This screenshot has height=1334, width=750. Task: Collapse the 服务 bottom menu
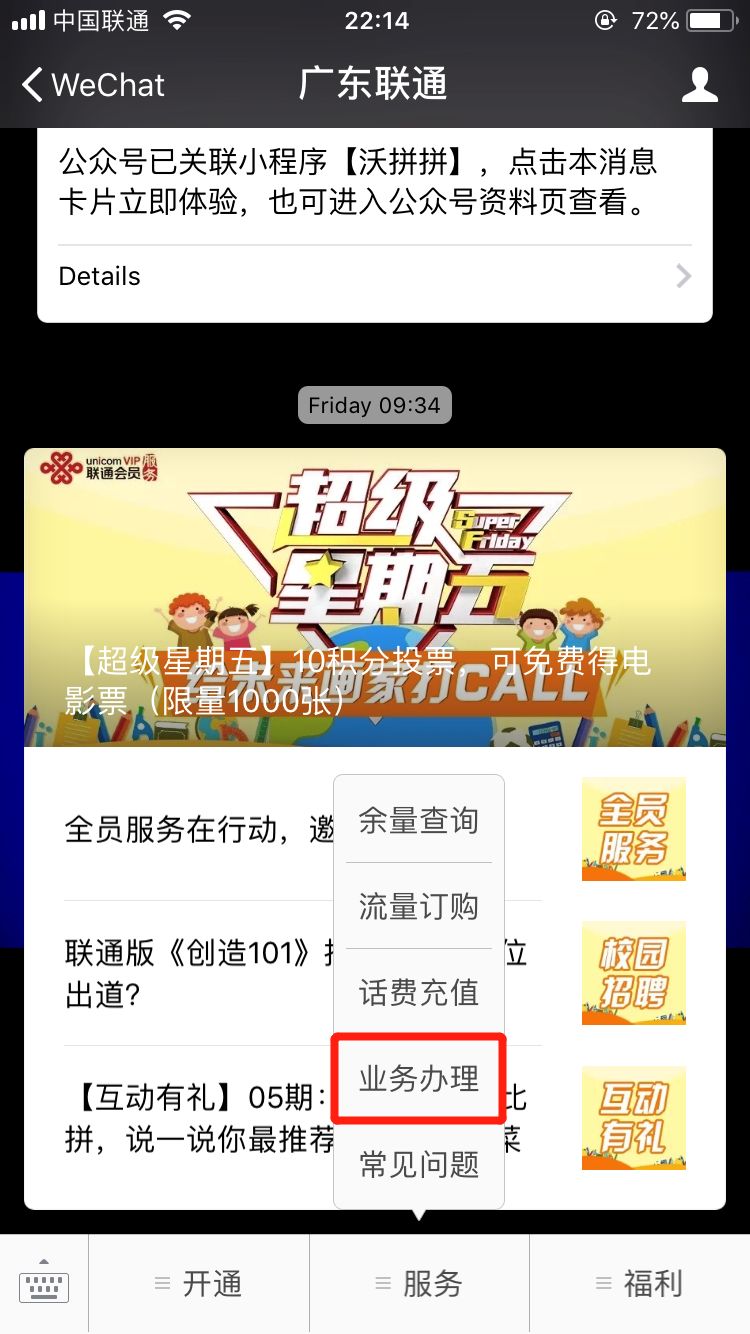coord(419,1285)
